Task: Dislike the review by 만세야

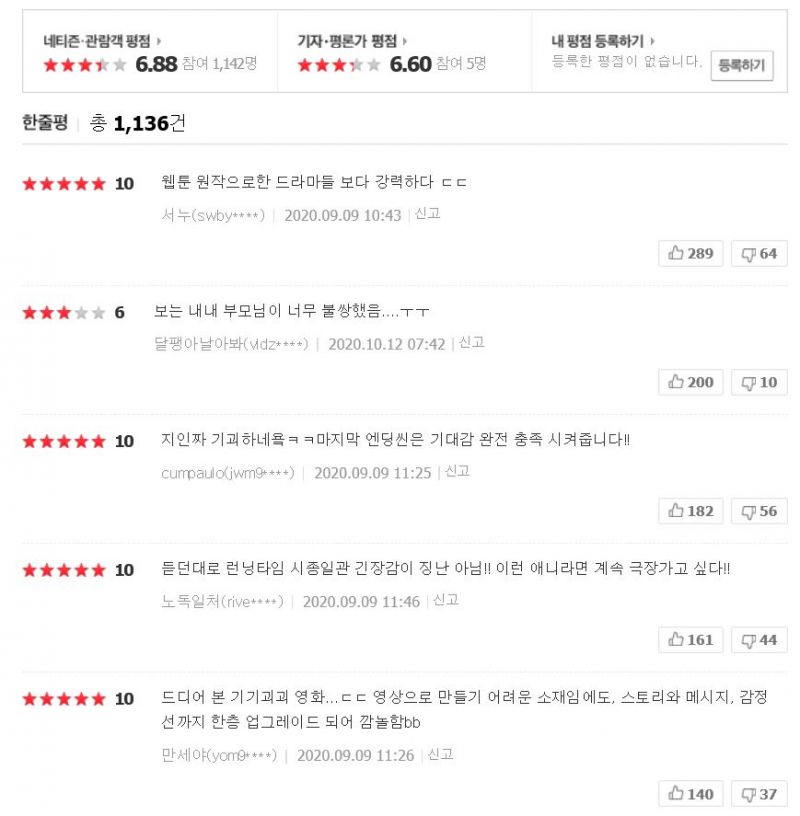Action: [759, 794]
